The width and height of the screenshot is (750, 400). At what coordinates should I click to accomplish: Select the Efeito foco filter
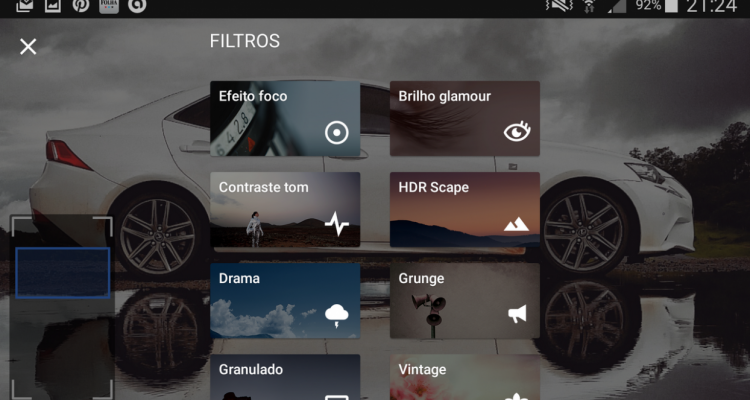[x=285, y=118]
